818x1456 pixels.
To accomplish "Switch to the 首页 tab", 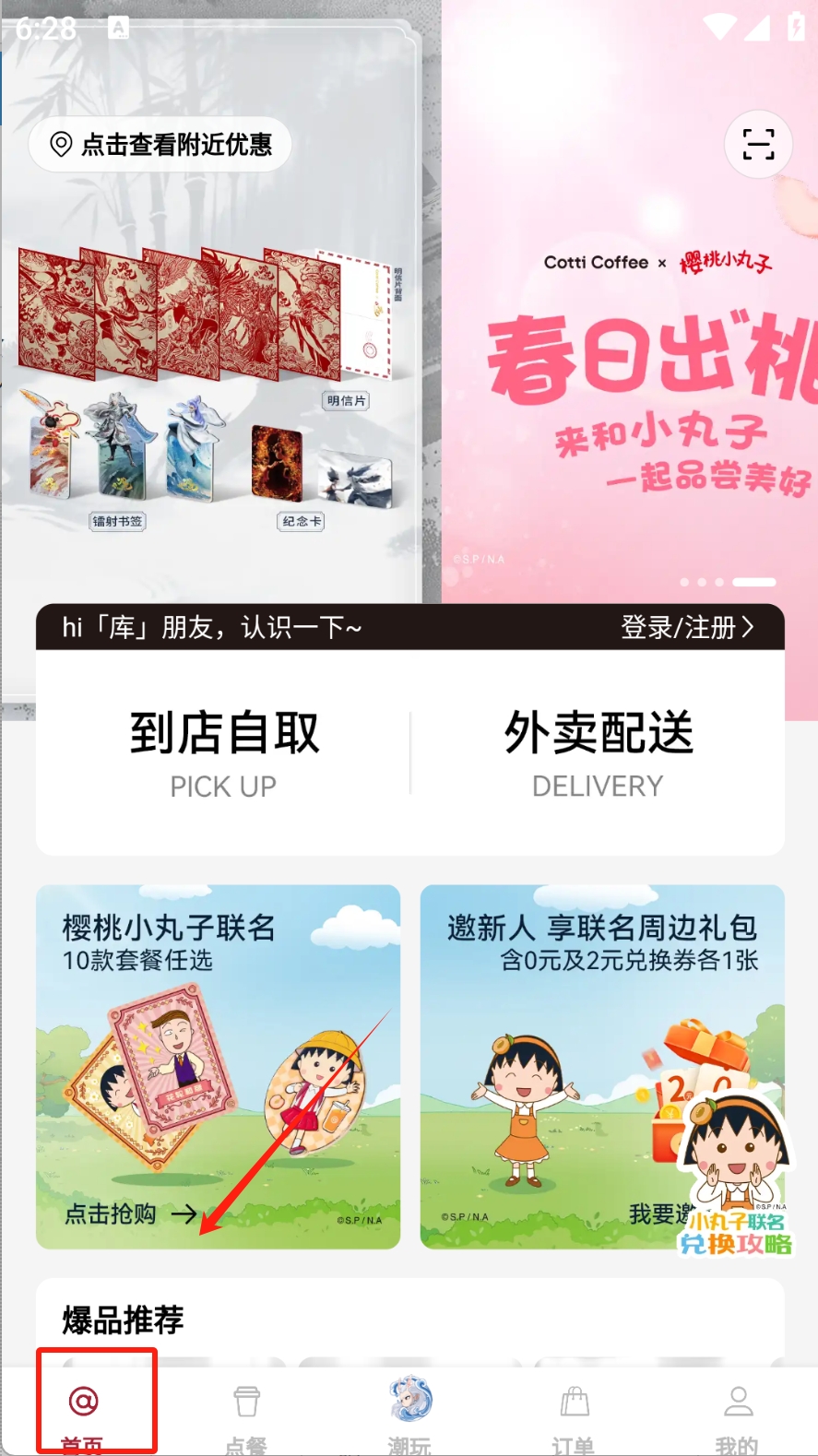I will pyautogui.click(x=84, y=1413).
